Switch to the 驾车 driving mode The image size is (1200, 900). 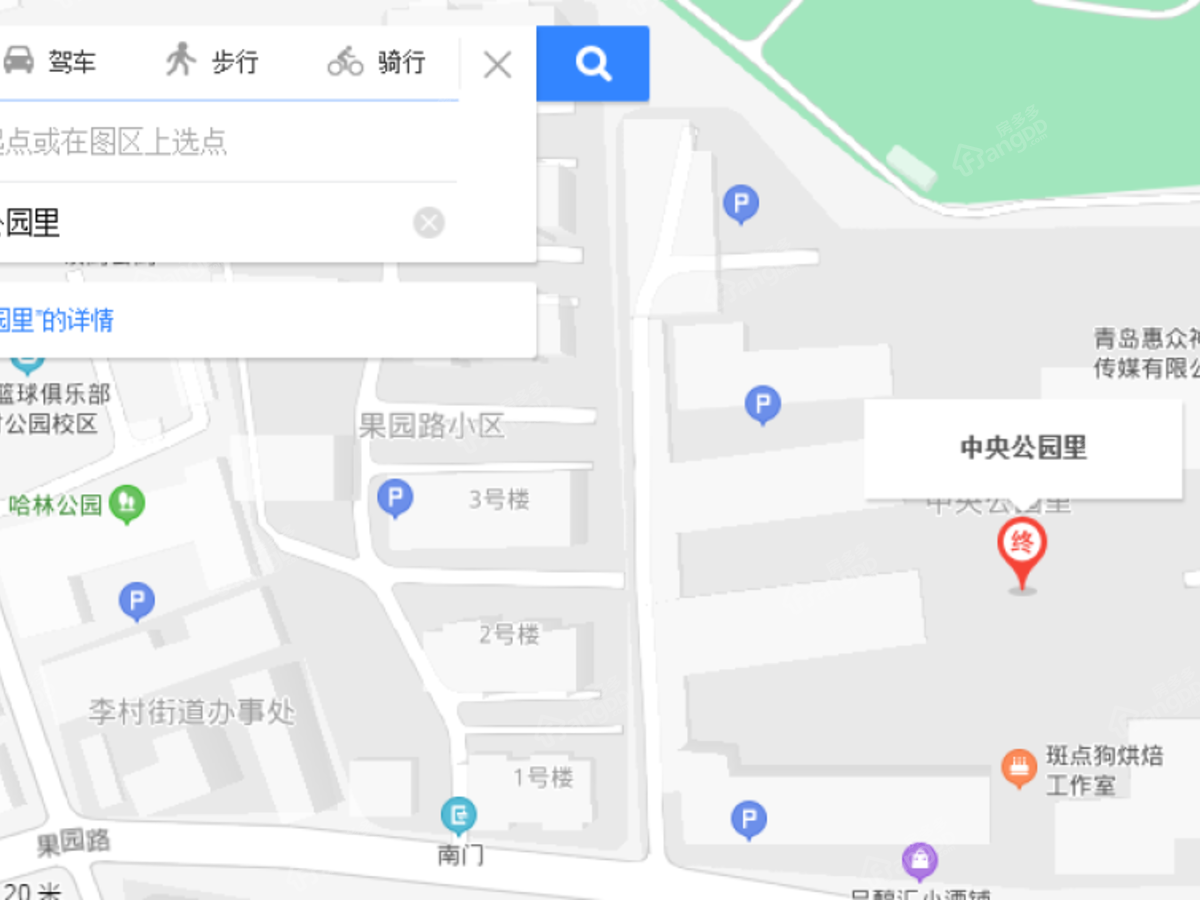50,62
